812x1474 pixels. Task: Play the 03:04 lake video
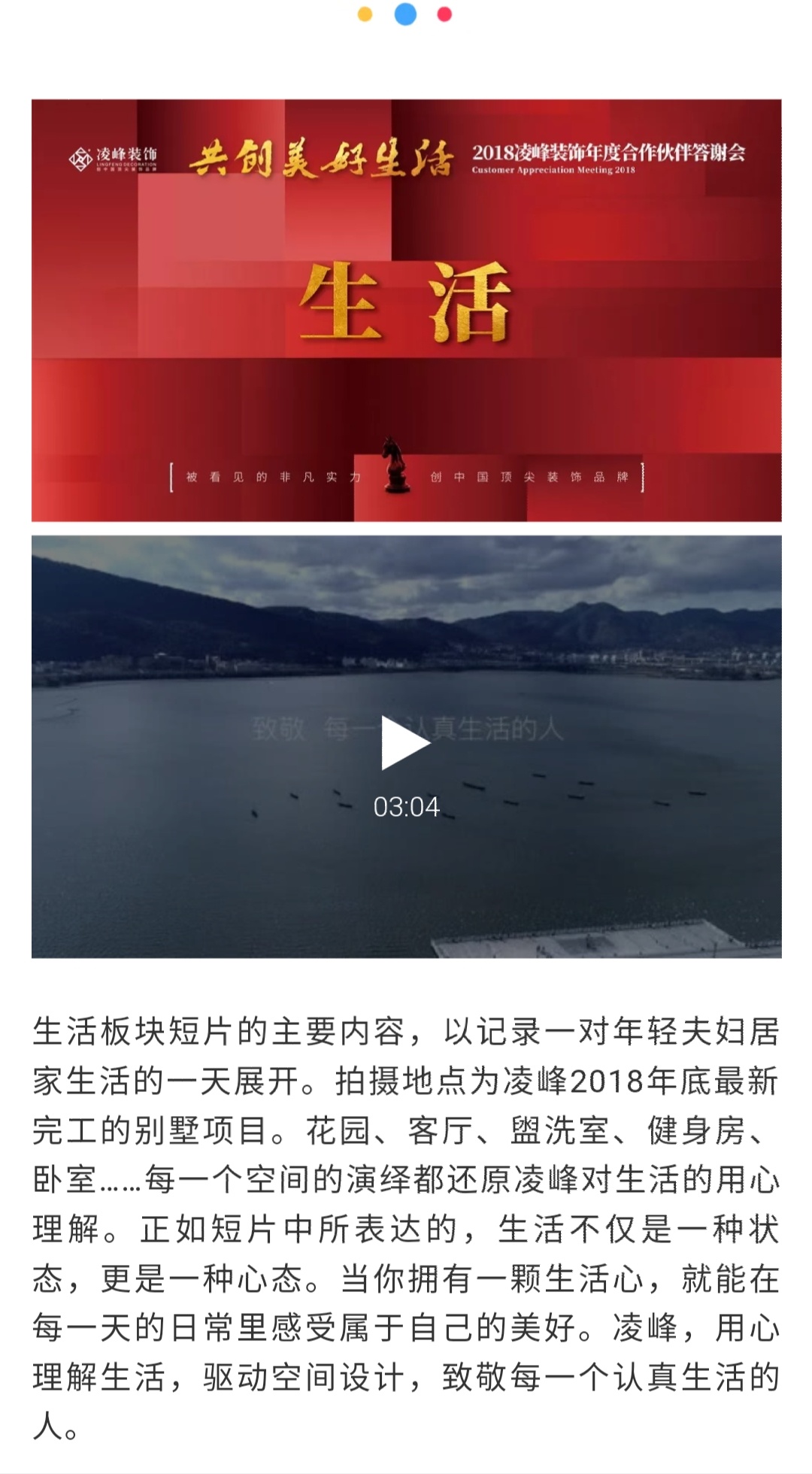405,742
